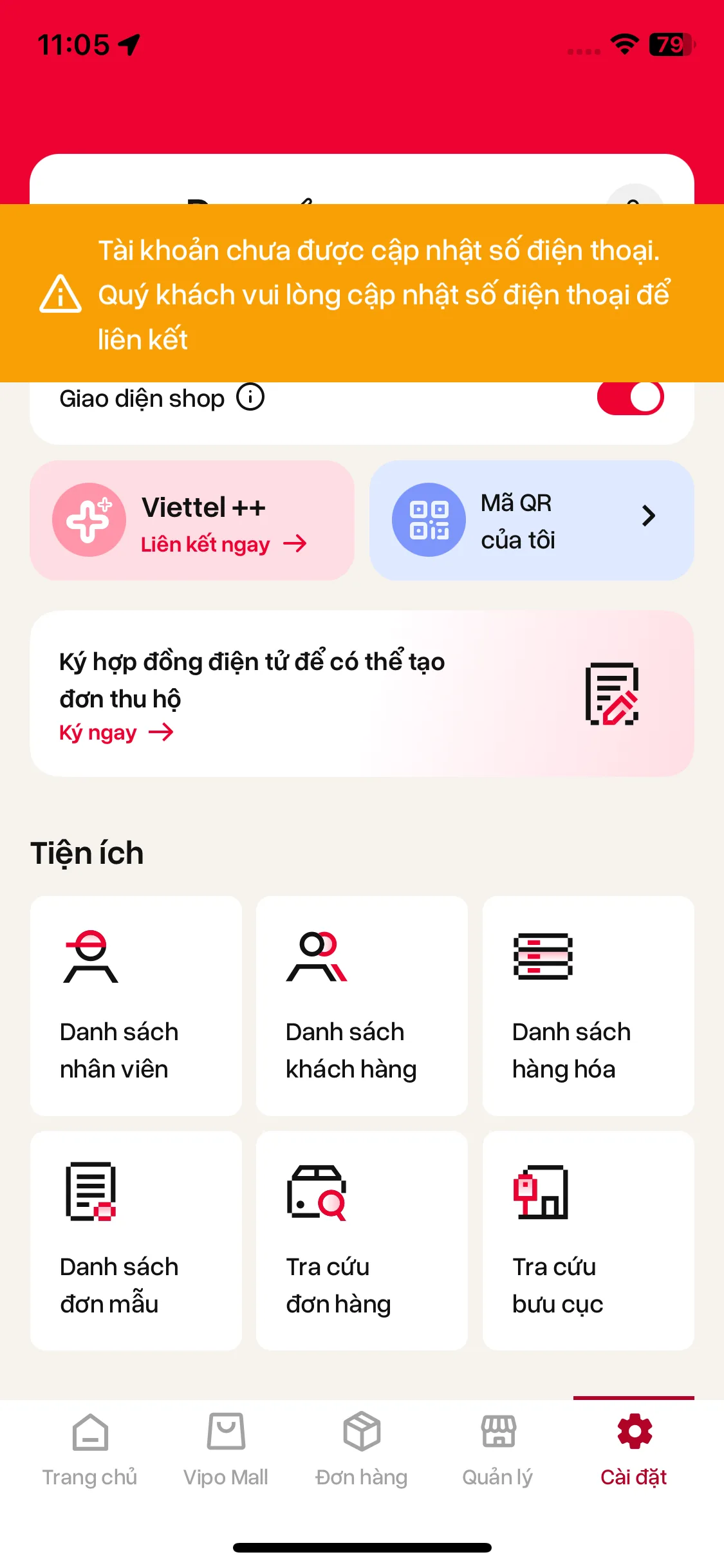Open Tra cứu bưu cục

(588, 1240)
